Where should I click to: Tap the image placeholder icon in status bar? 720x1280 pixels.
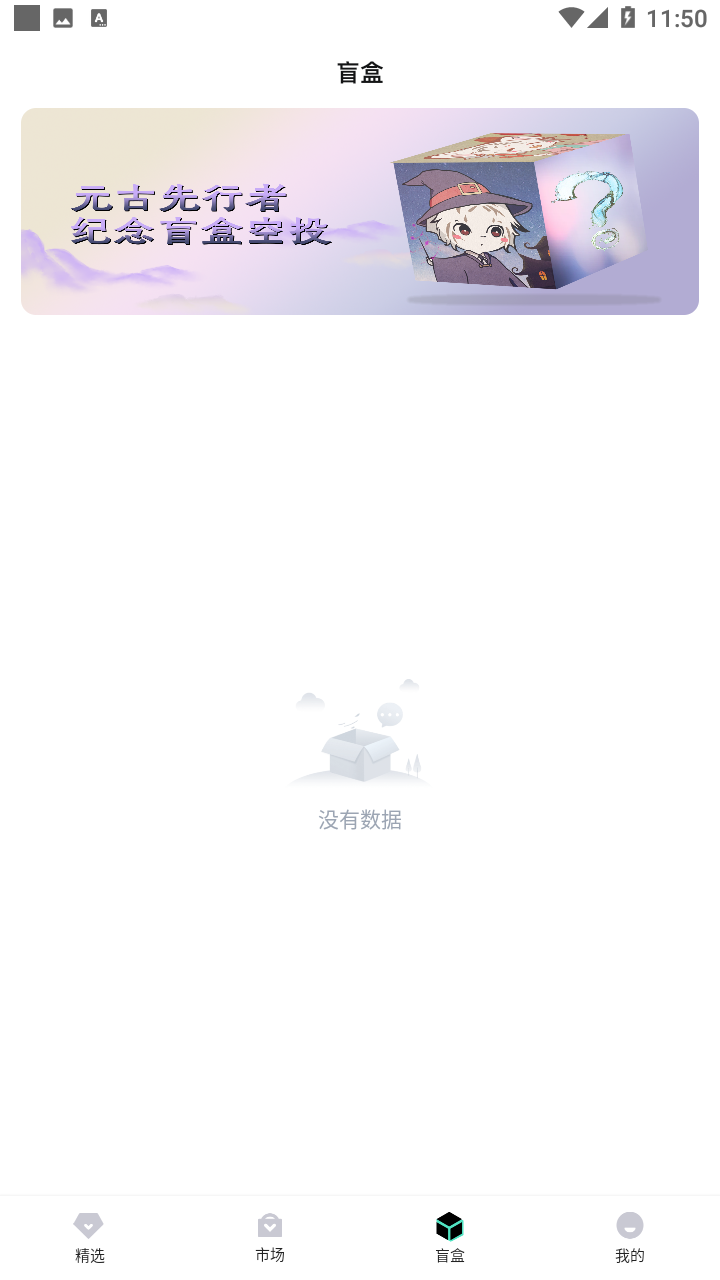pyautogui.click(x=62, y=17)
